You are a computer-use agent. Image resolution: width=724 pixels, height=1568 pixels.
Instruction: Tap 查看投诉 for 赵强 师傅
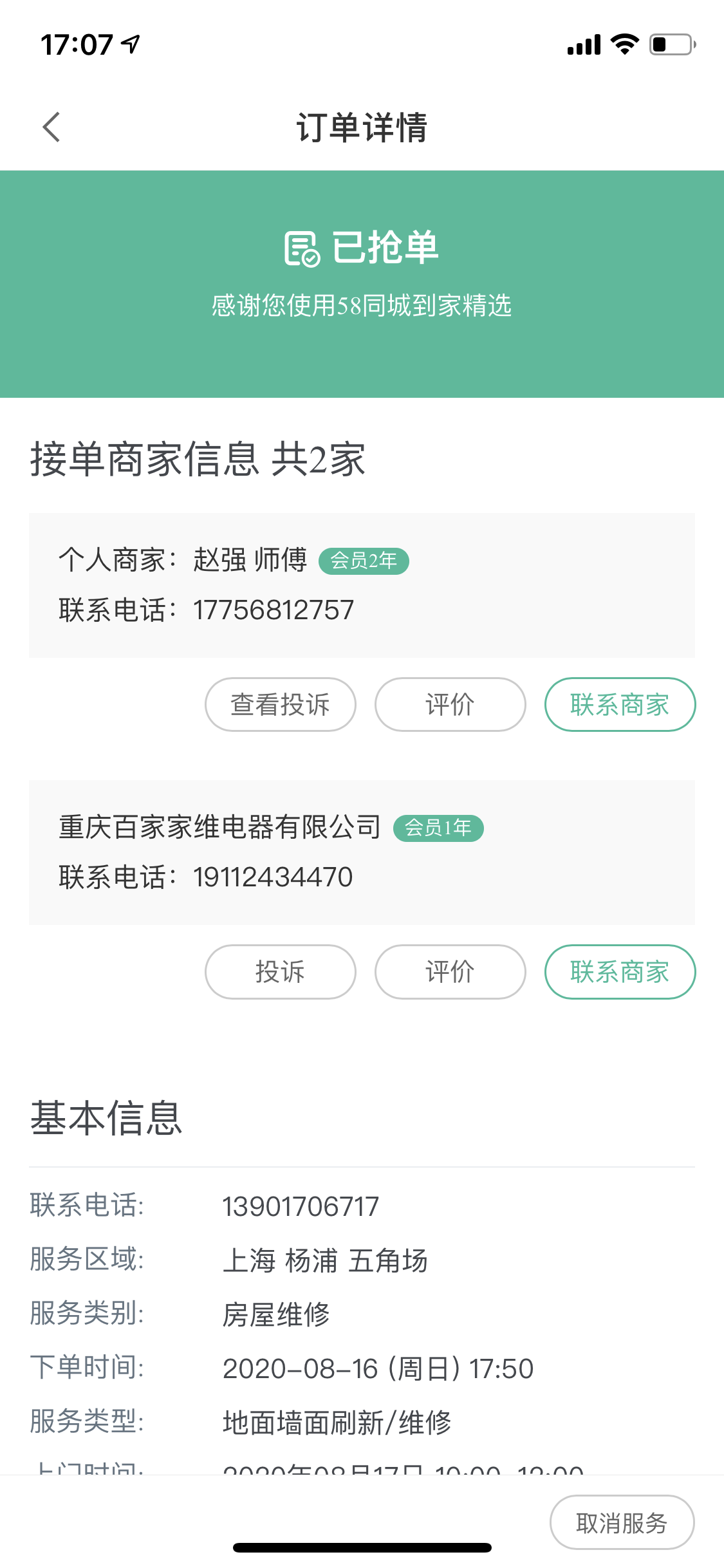[280, 704]
